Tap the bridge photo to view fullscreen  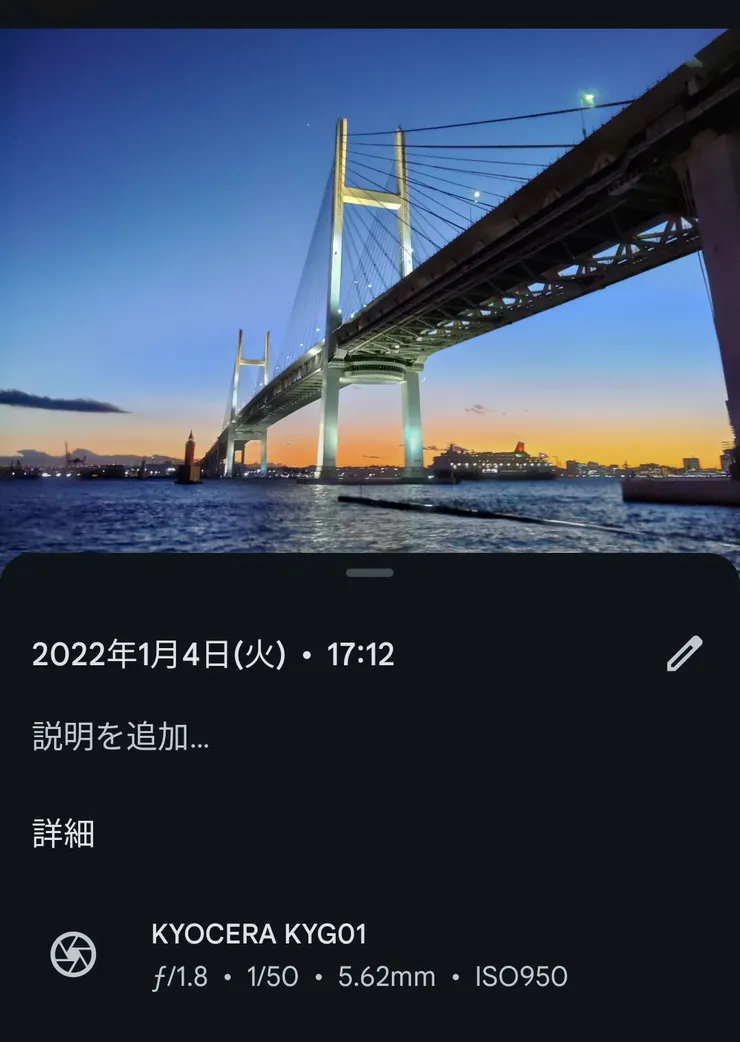click(x=370, y=290)
